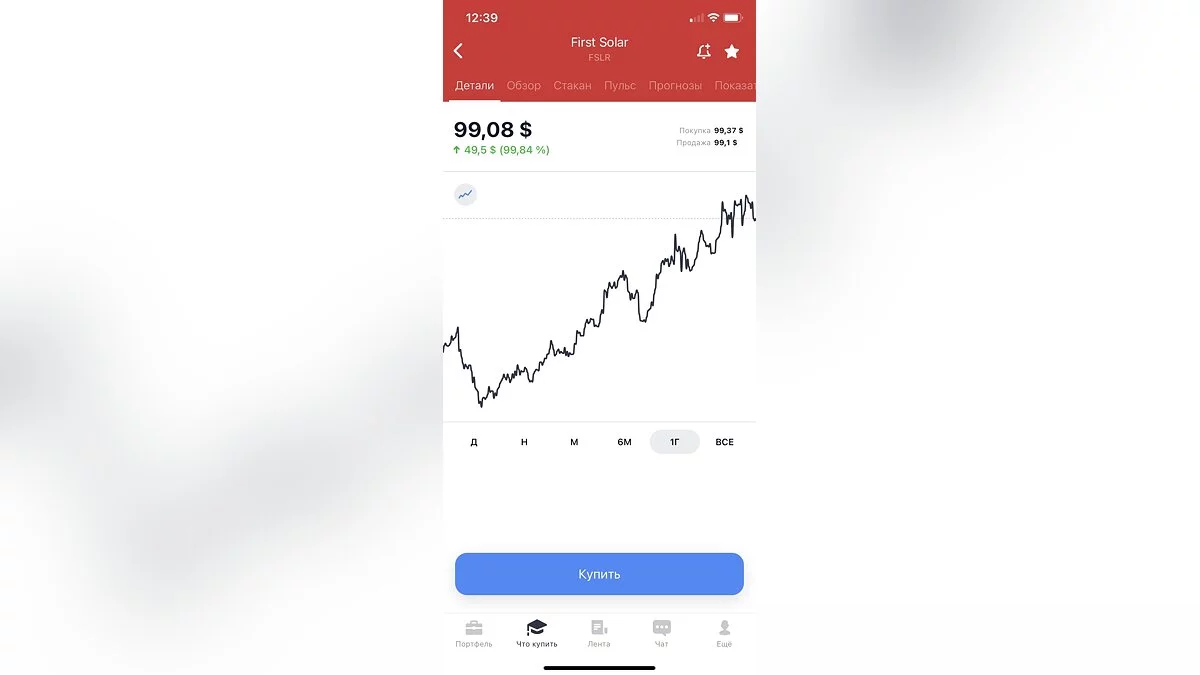Toggle First Solar favorite star
This screenshot has height=675, width=1200.
(x=732, y=51)
